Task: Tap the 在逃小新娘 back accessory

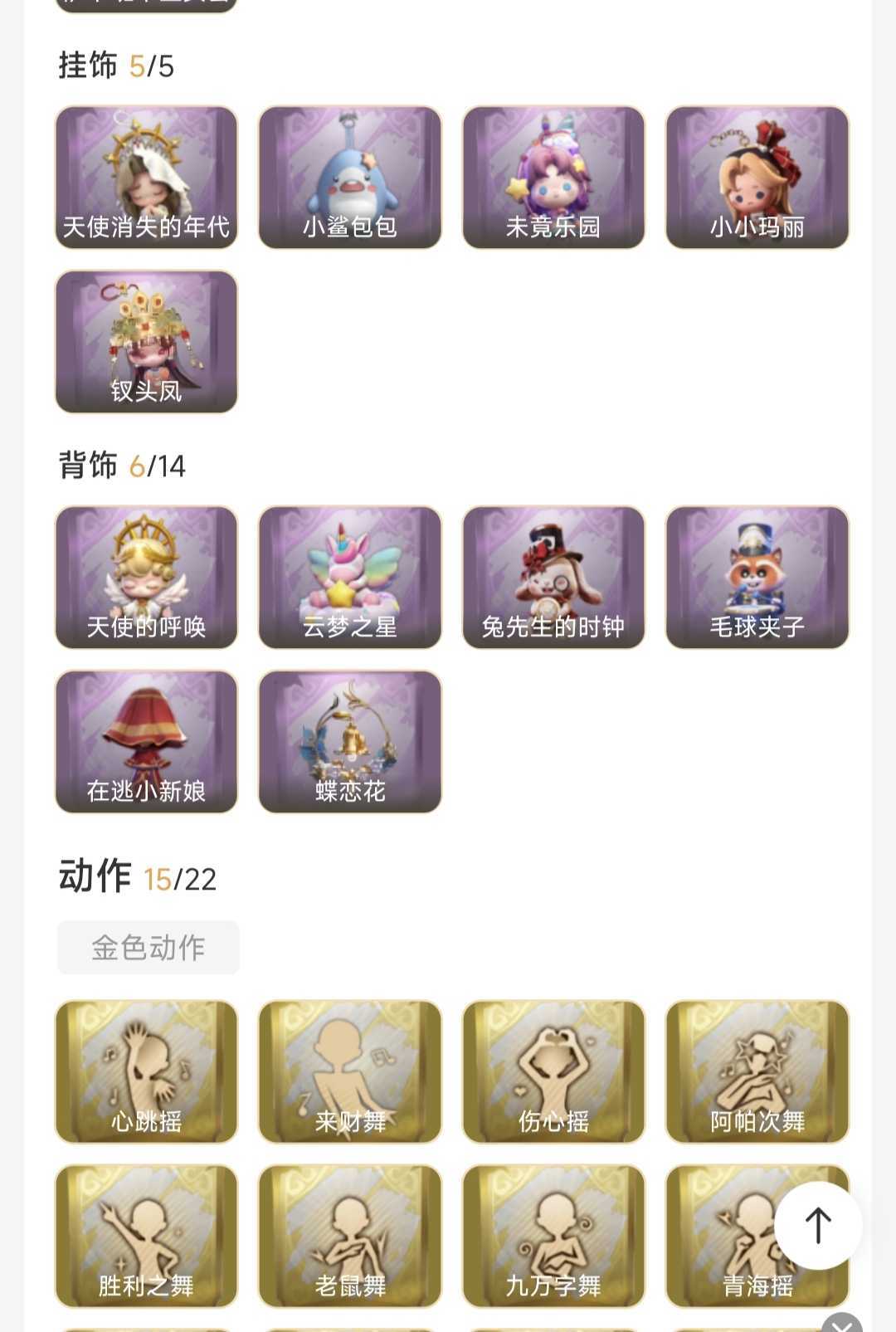Action: 146,741
